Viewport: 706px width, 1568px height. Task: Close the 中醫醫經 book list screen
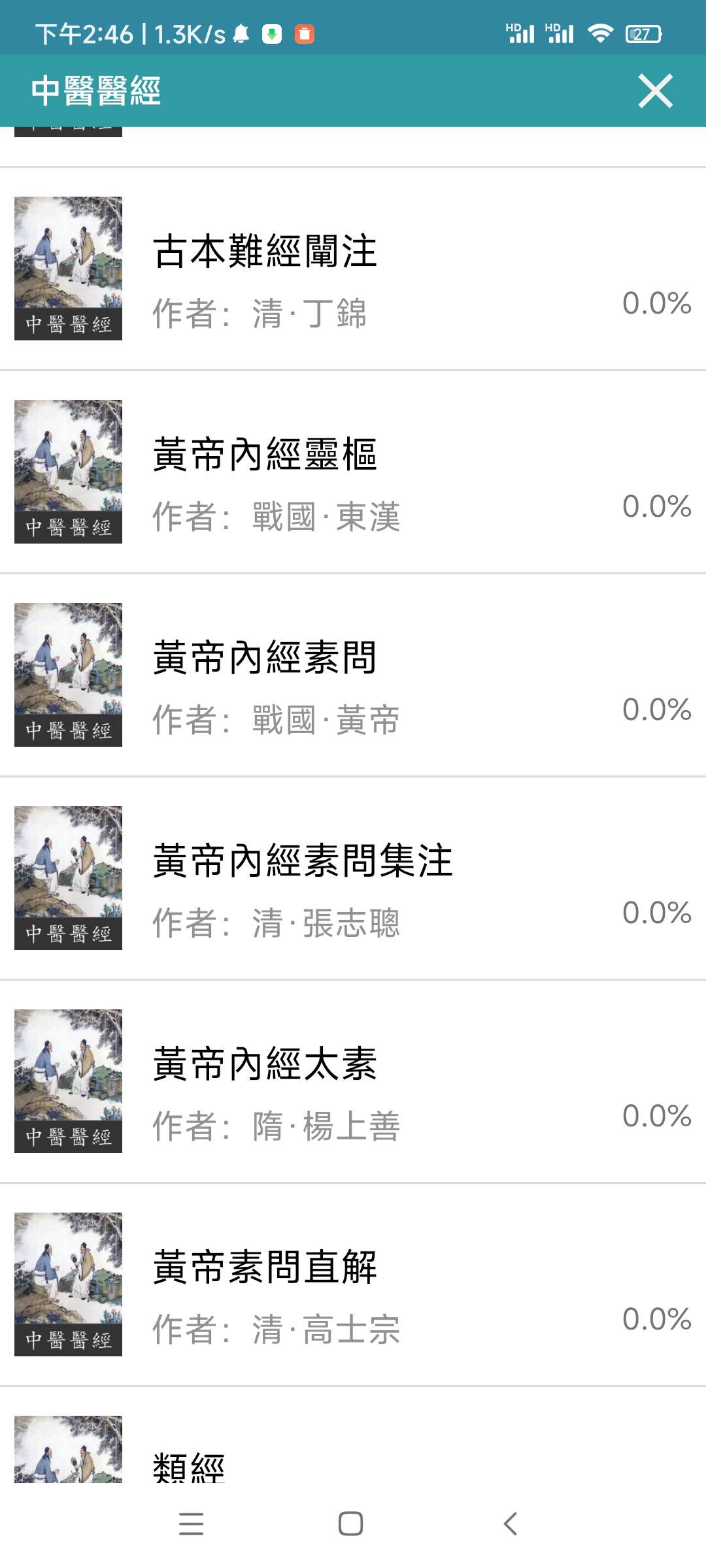click(656, 91)
